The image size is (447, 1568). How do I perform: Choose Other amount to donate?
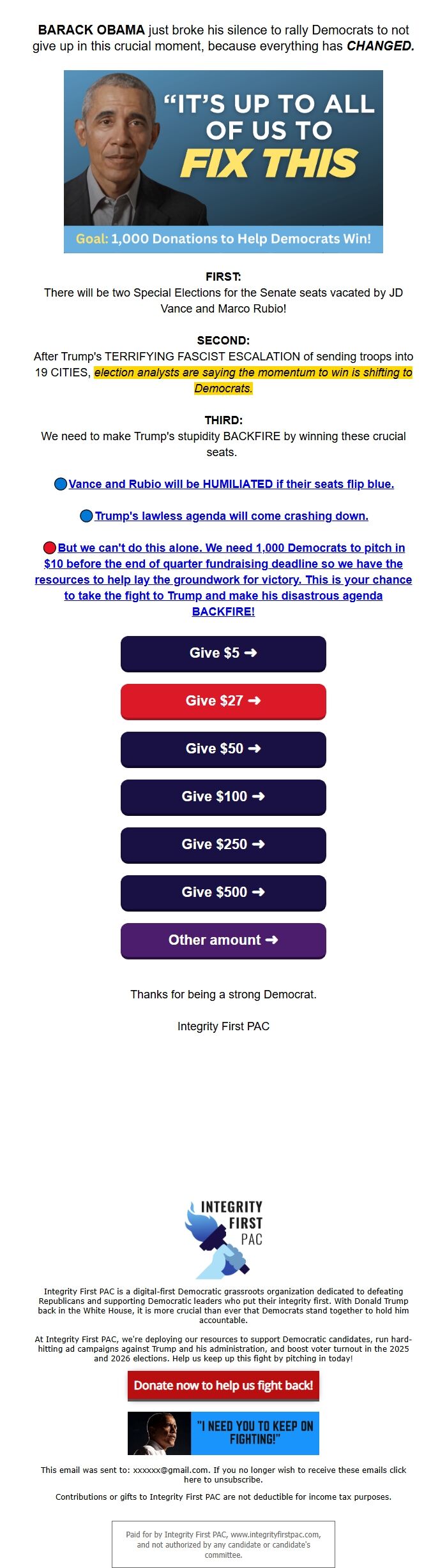point(223,940)
